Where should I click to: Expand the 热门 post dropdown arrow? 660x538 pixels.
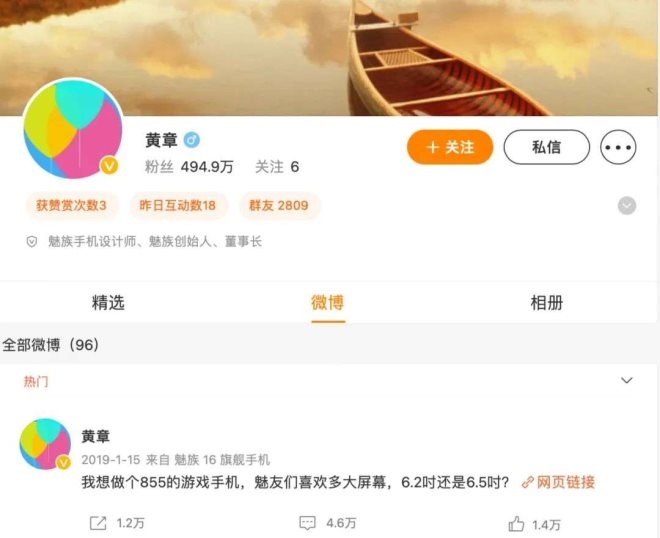pyautogui.click(x=627, y=381)
